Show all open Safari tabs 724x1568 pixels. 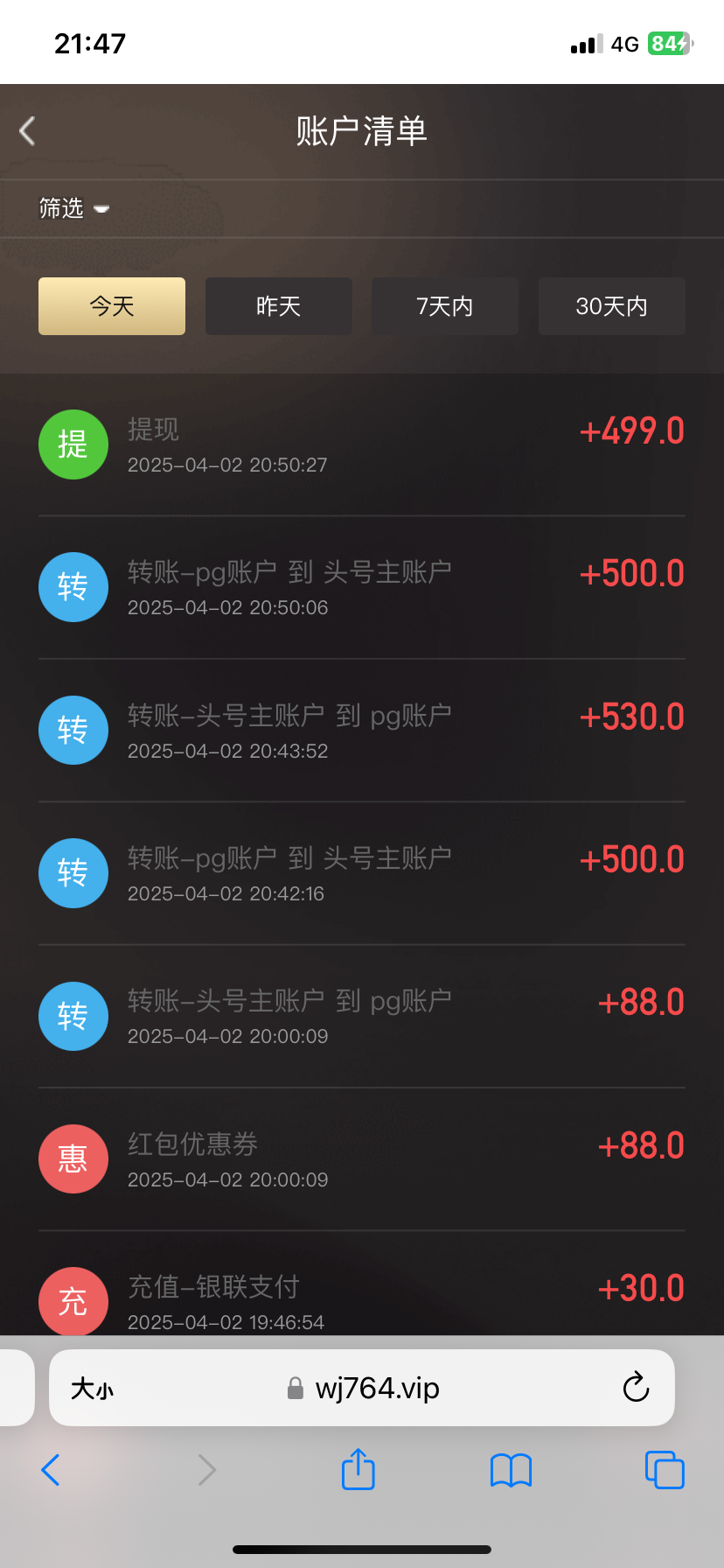pyautogui.click(x=665, y=1470)
